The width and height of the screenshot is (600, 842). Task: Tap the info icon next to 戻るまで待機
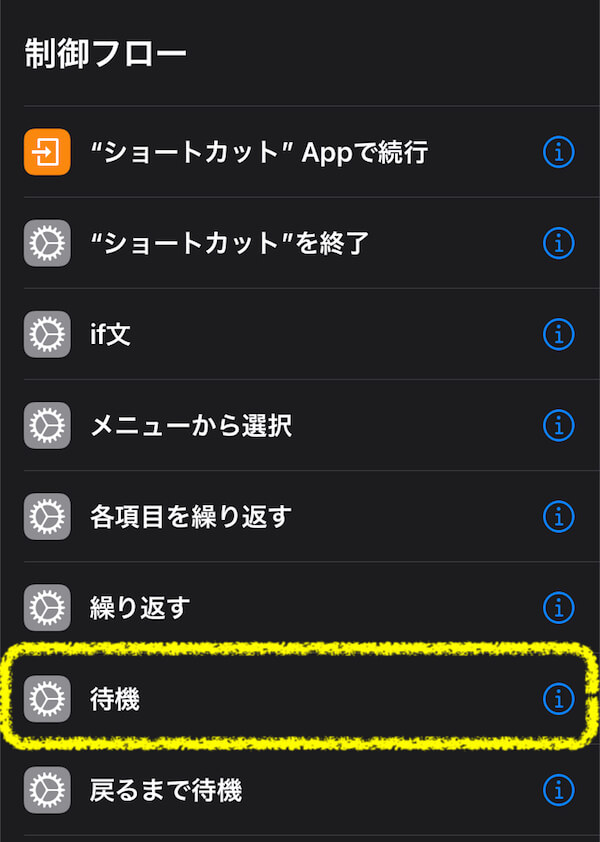coord(558,790)
